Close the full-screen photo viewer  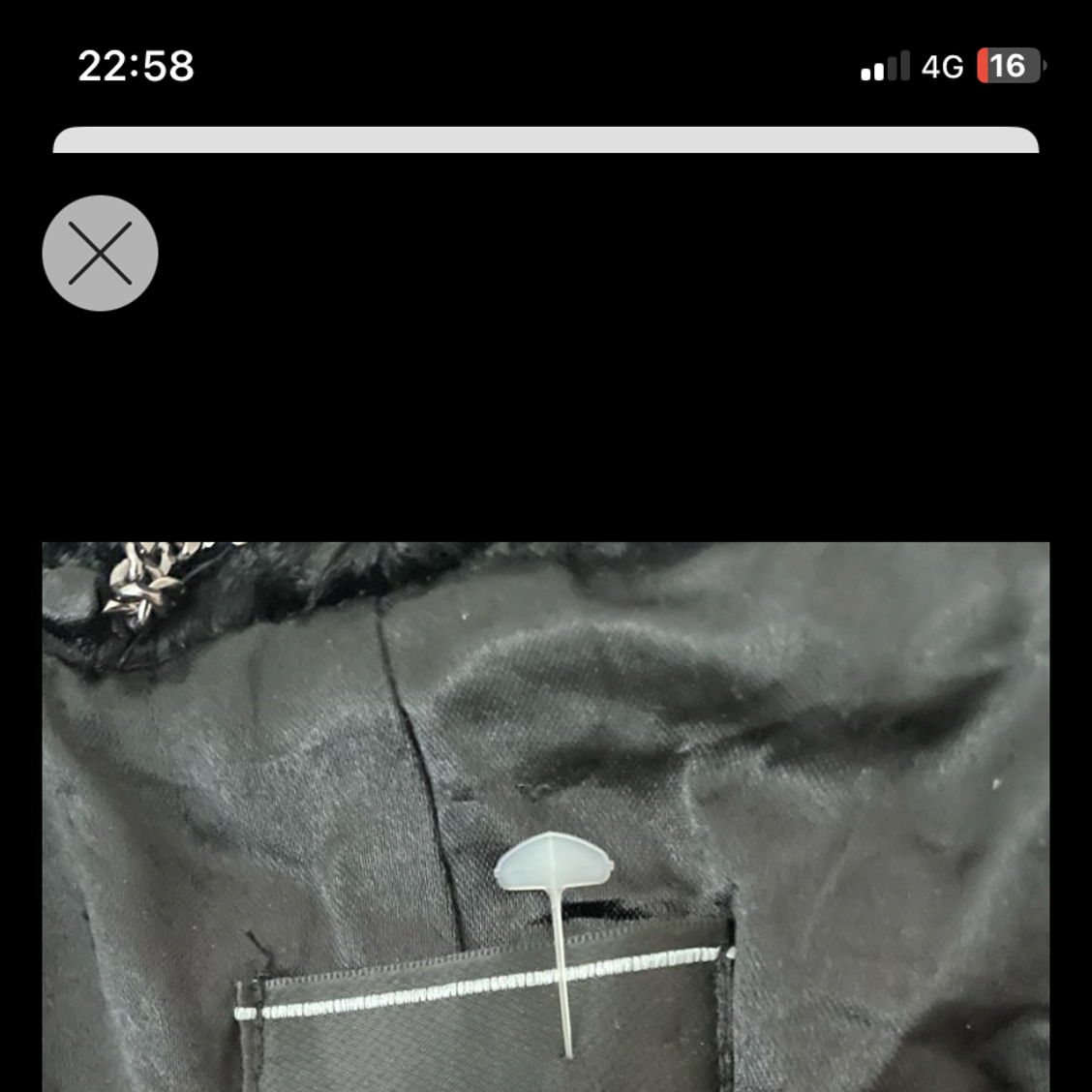pyautogui.click(x=100, y=254)
